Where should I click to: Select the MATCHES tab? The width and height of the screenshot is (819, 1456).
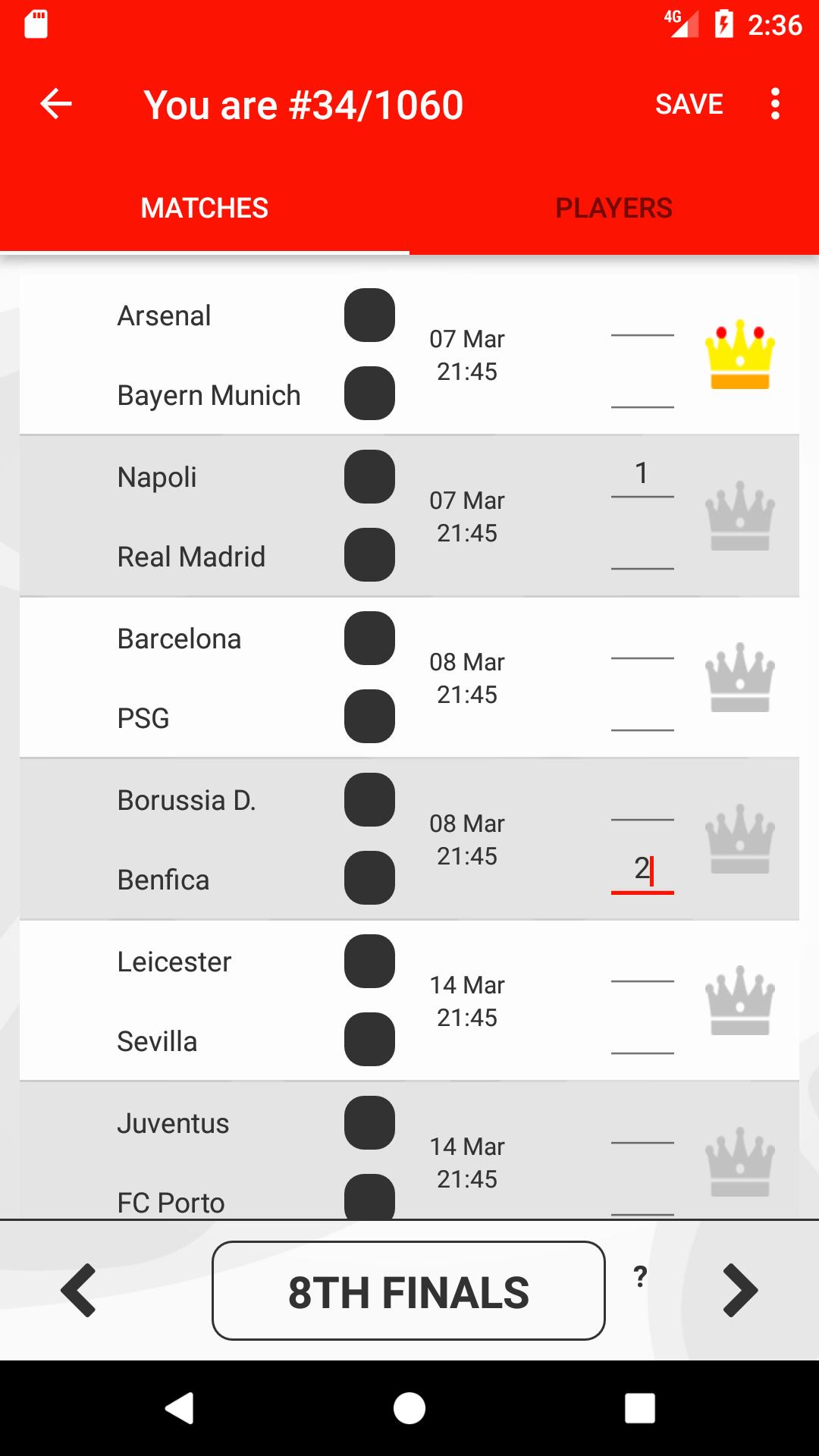205,207
